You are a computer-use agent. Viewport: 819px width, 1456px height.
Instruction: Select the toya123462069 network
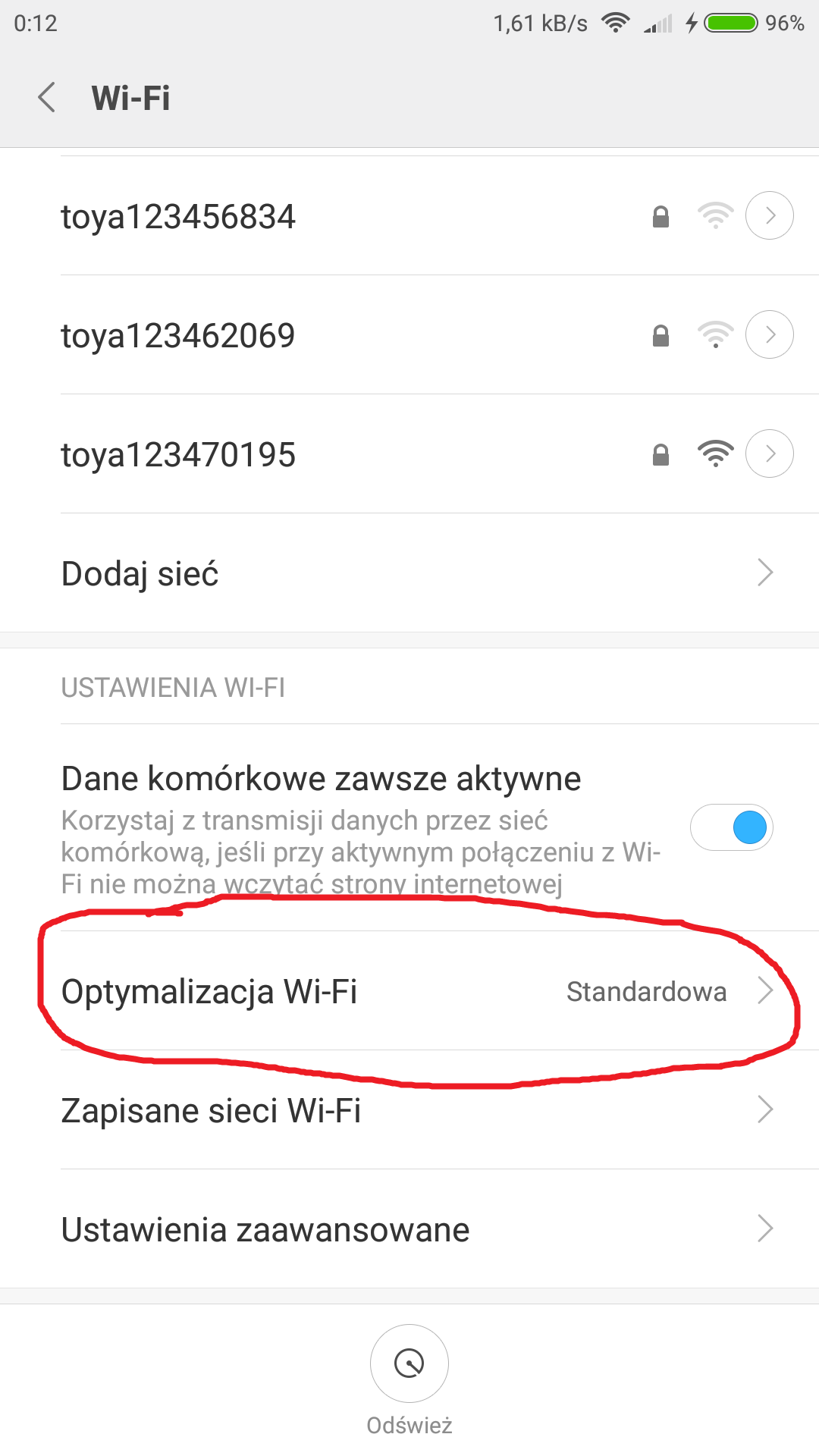[178, 336]
